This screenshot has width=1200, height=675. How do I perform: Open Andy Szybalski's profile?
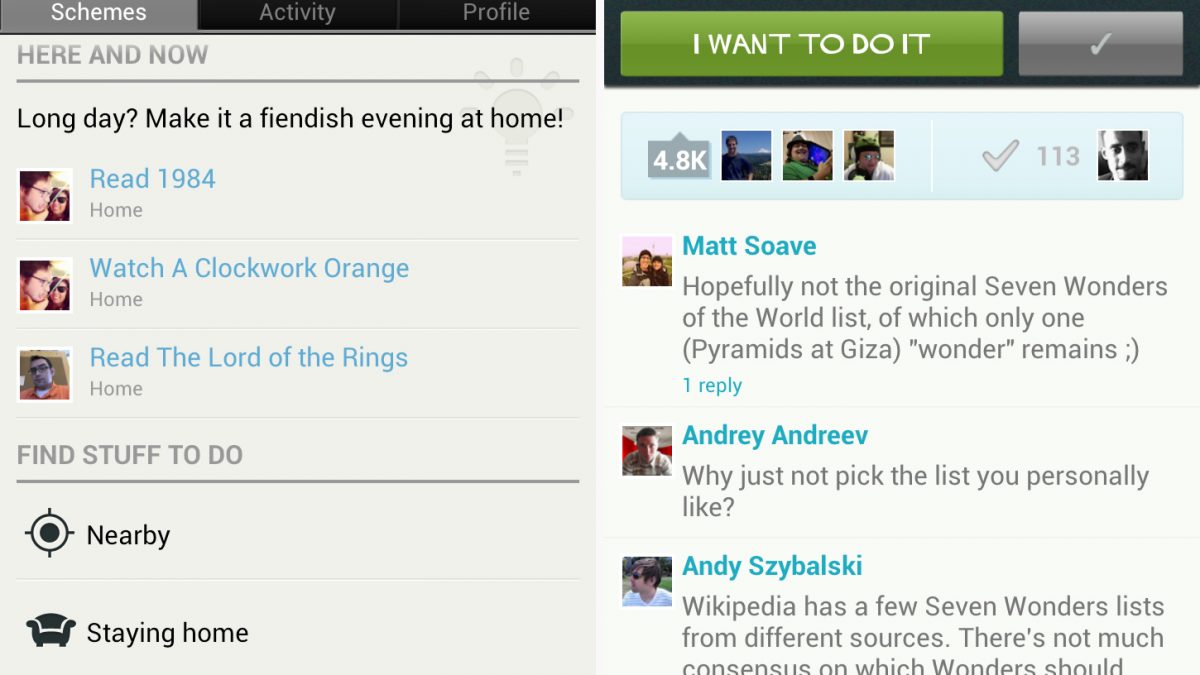click(x=772, y=566)
